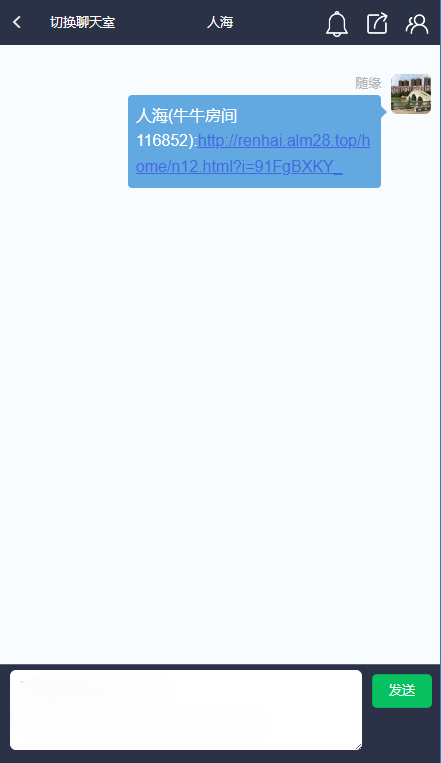441x763 pixels.
Task: Tap the green 发送 send button
Action: click(402, 690)
